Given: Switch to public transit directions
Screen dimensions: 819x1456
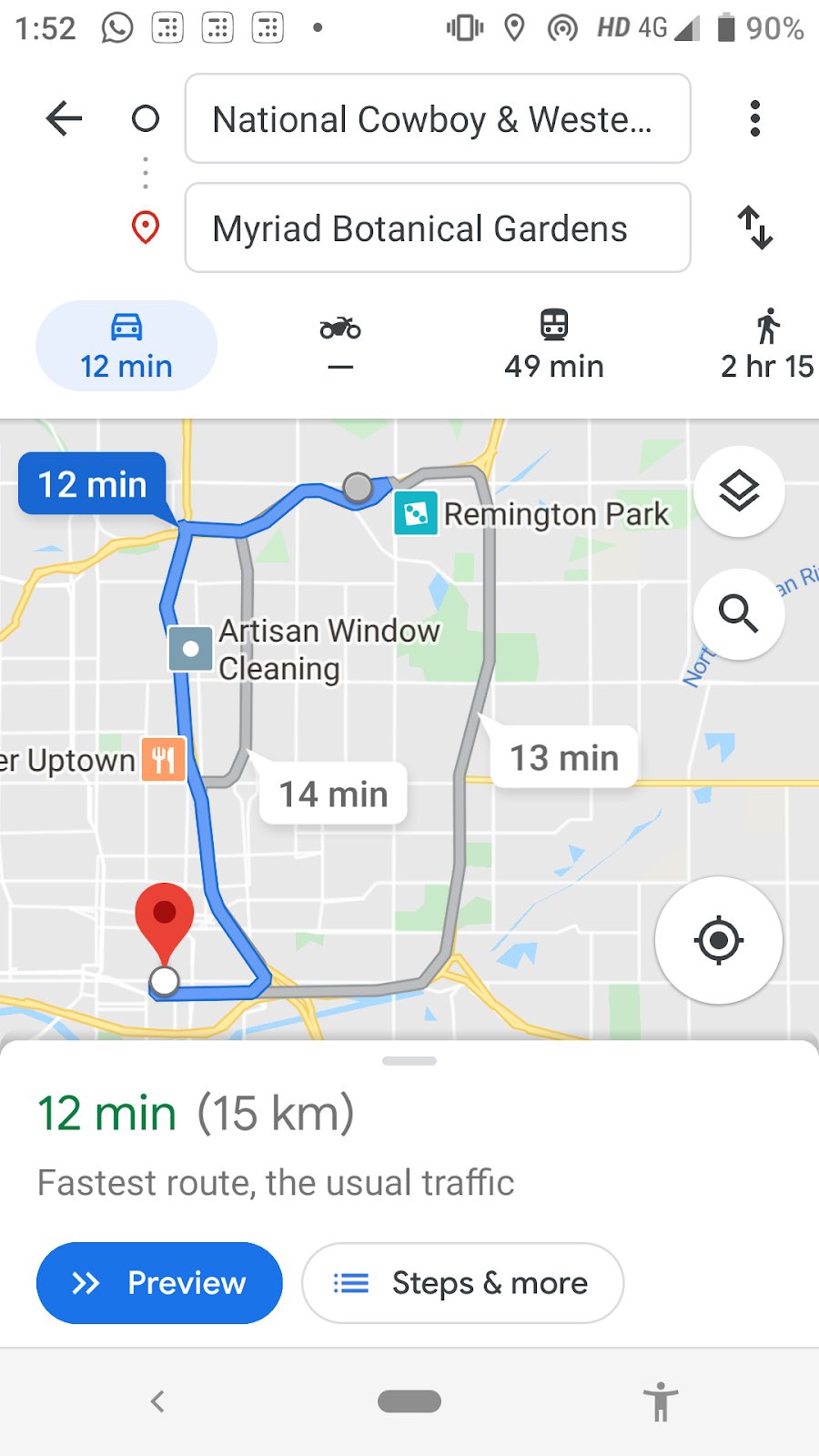Looking at the screenshot, I should tap(553, 347).
